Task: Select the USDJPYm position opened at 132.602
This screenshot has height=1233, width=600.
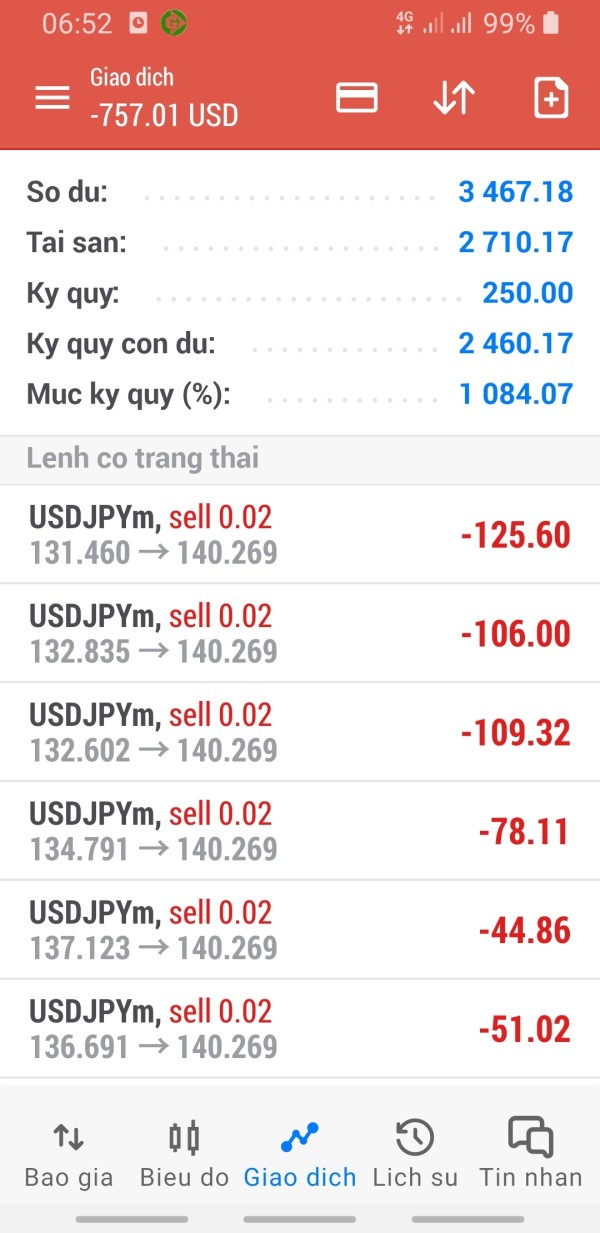Action: (300, 733)
